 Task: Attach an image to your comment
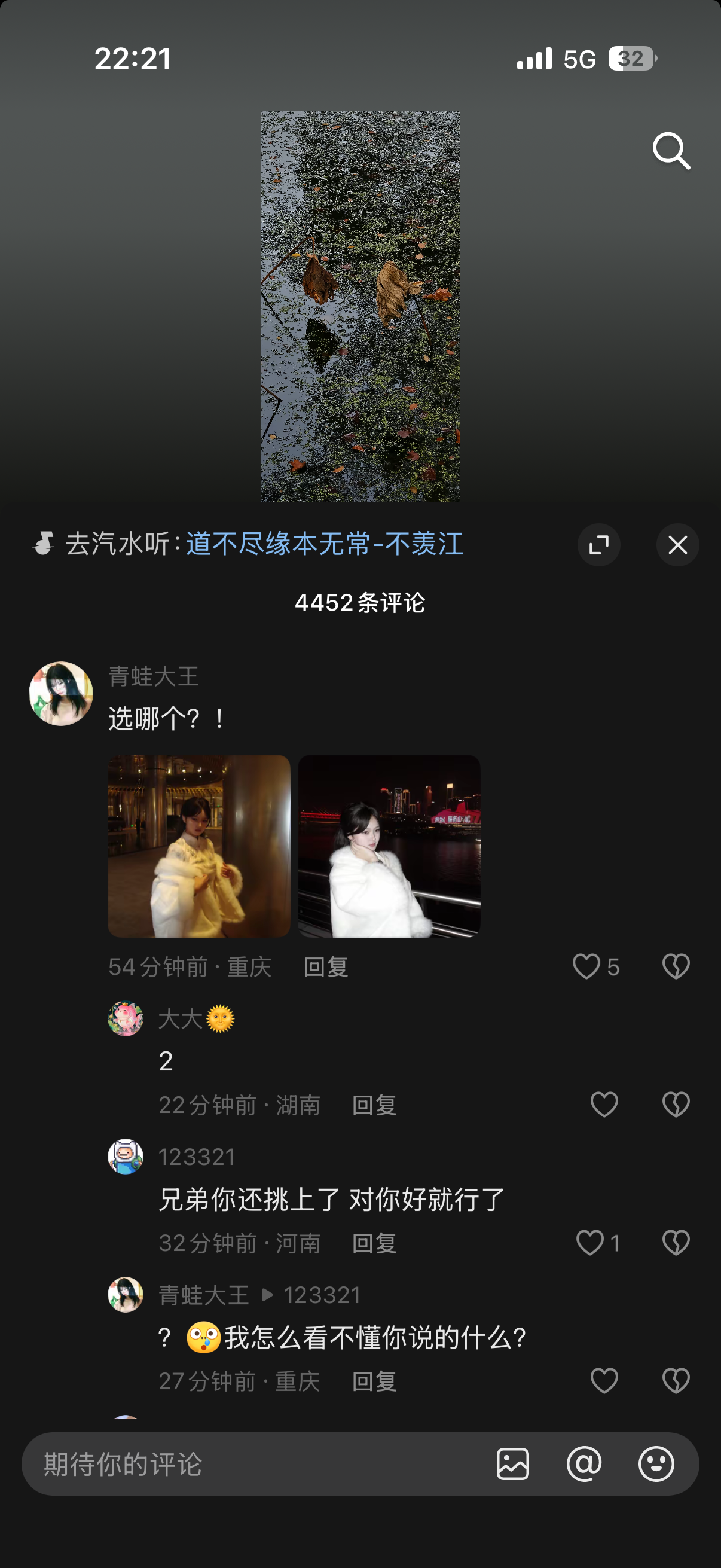click(x=512, y=1464)
